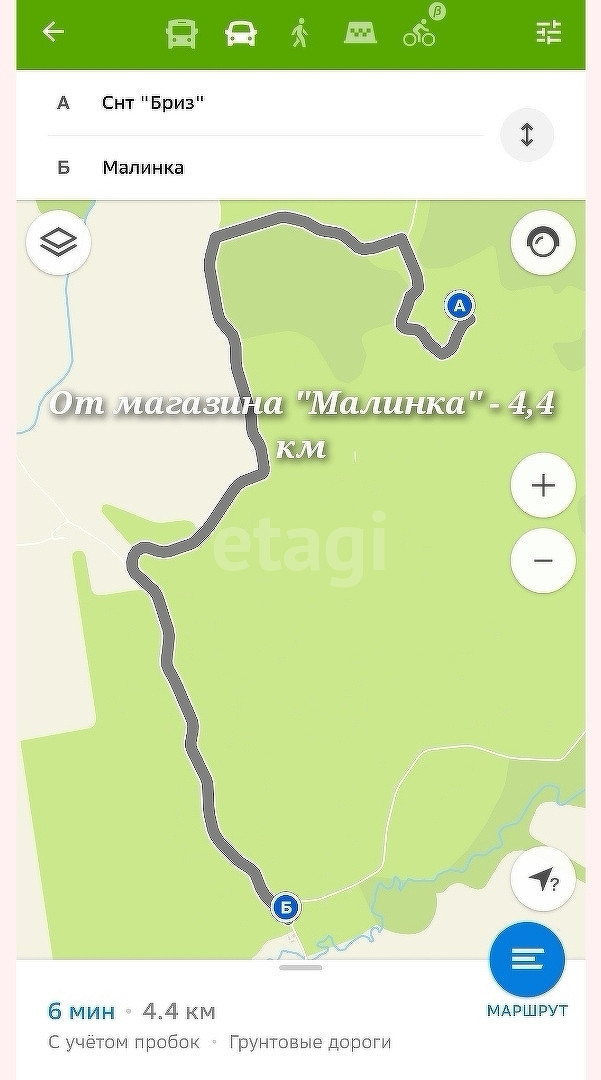Locate my current position

(x=542, y=880)
